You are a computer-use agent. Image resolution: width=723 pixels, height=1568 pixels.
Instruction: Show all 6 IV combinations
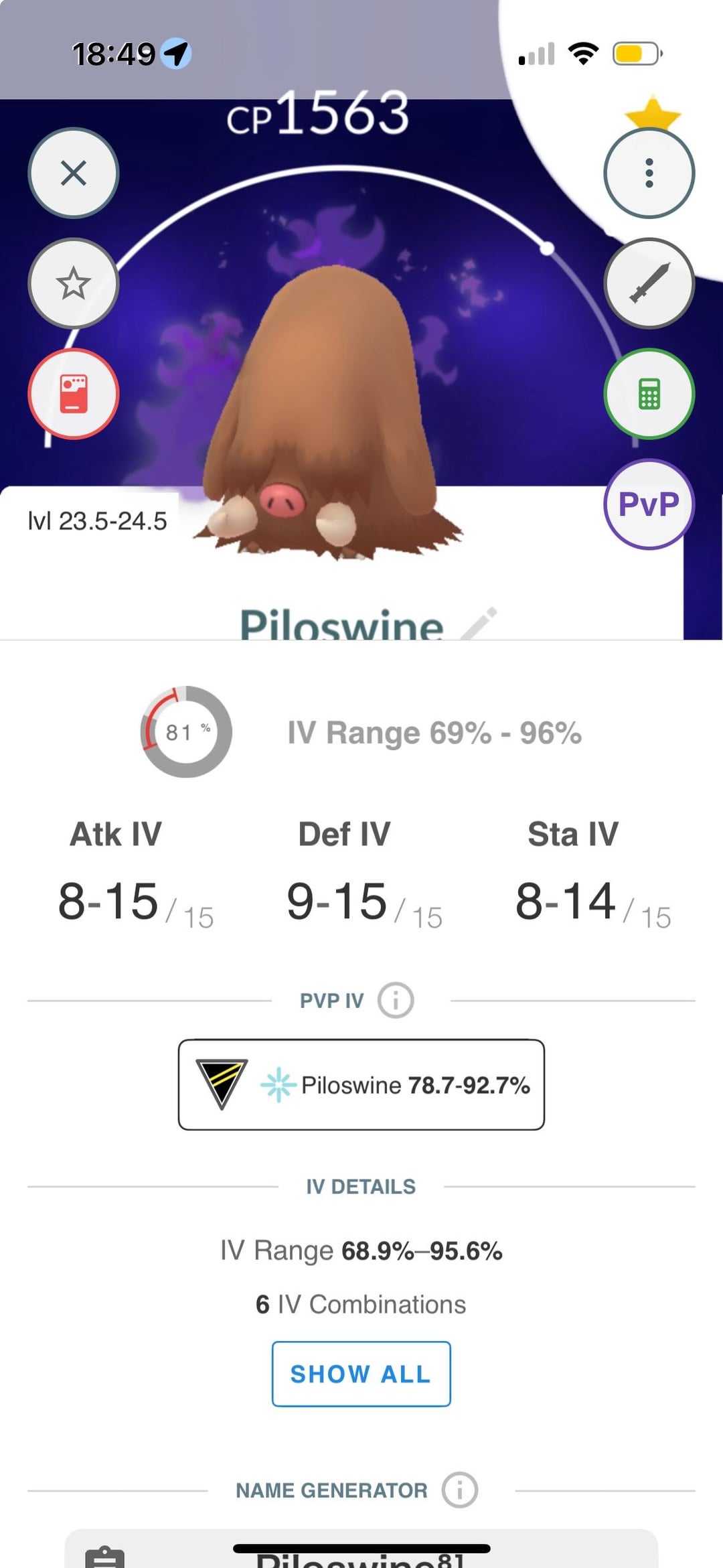click(x=361, y=1374)
